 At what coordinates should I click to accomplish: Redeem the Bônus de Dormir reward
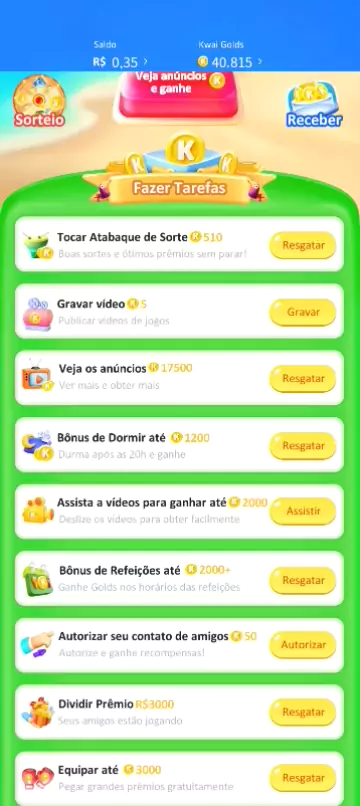coord(303,446)
